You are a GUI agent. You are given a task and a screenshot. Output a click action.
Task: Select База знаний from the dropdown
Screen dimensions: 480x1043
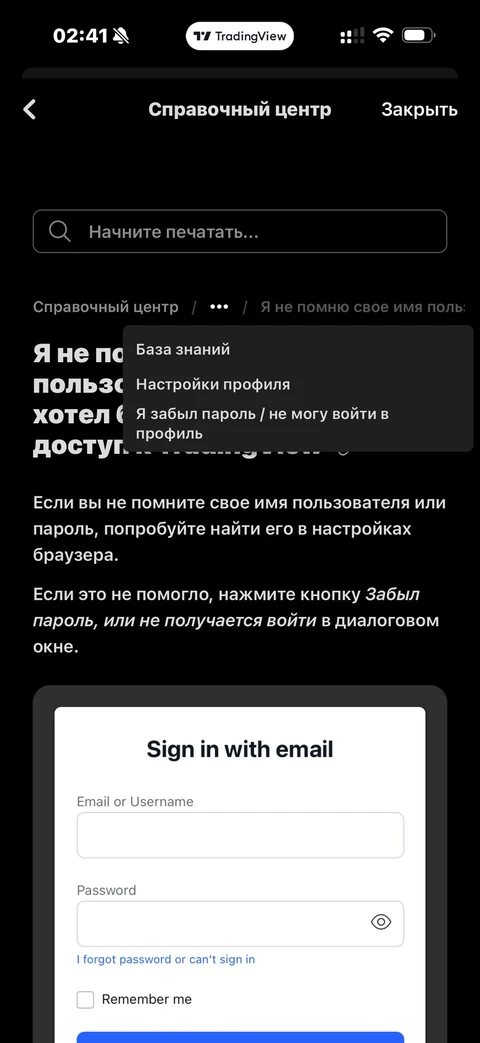(x=183, y=349)
